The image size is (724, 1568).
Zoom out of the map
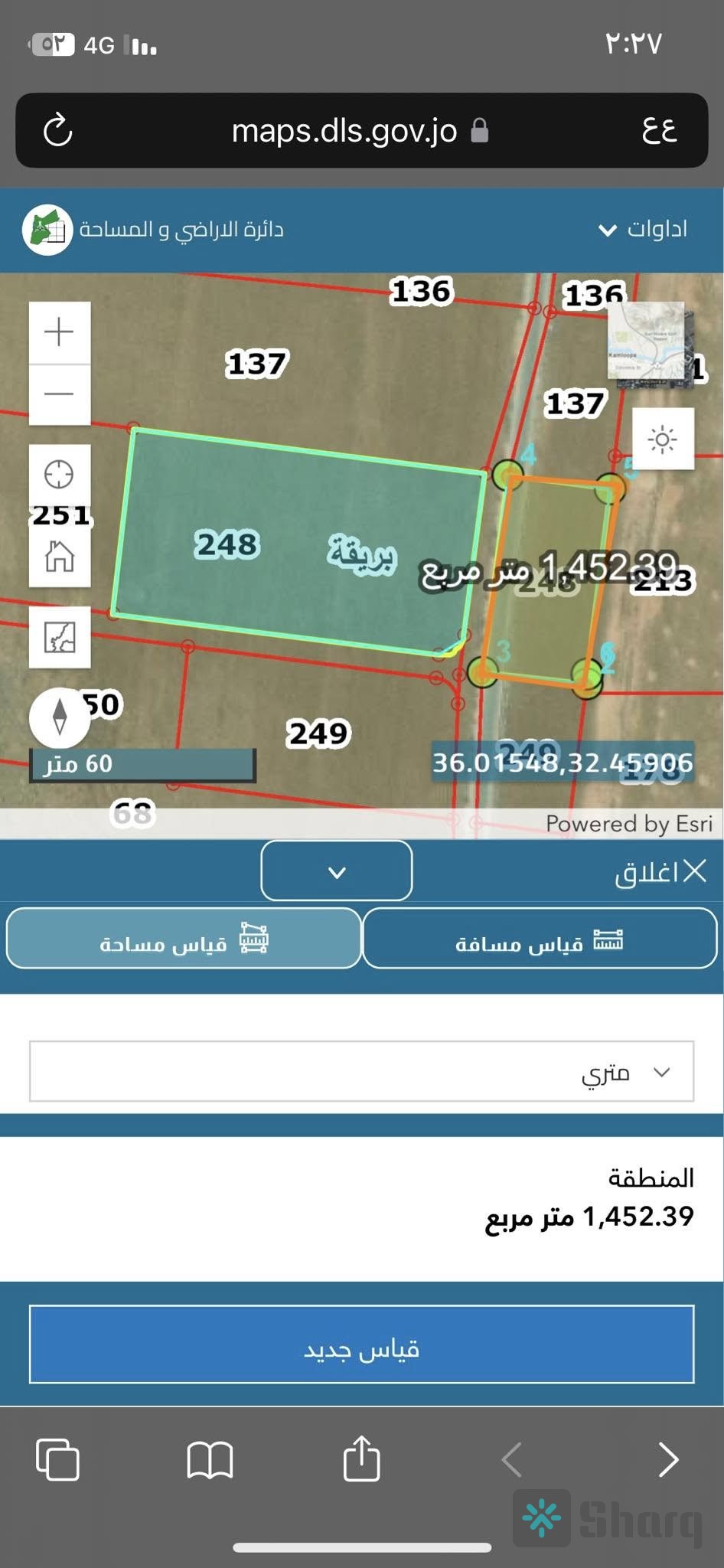point(60,394)
